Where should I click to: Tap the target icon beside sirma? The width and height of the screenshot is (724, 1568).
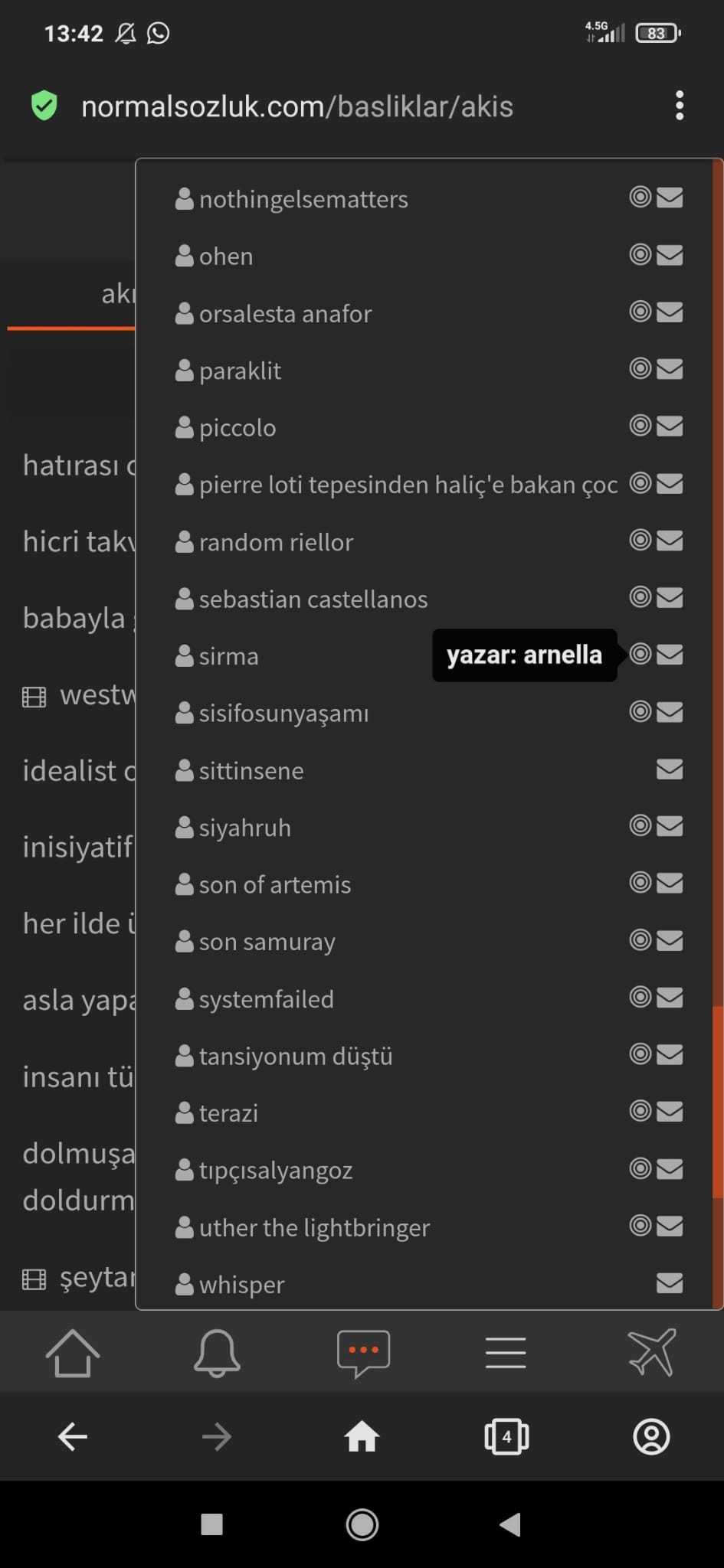click(640, 655)
